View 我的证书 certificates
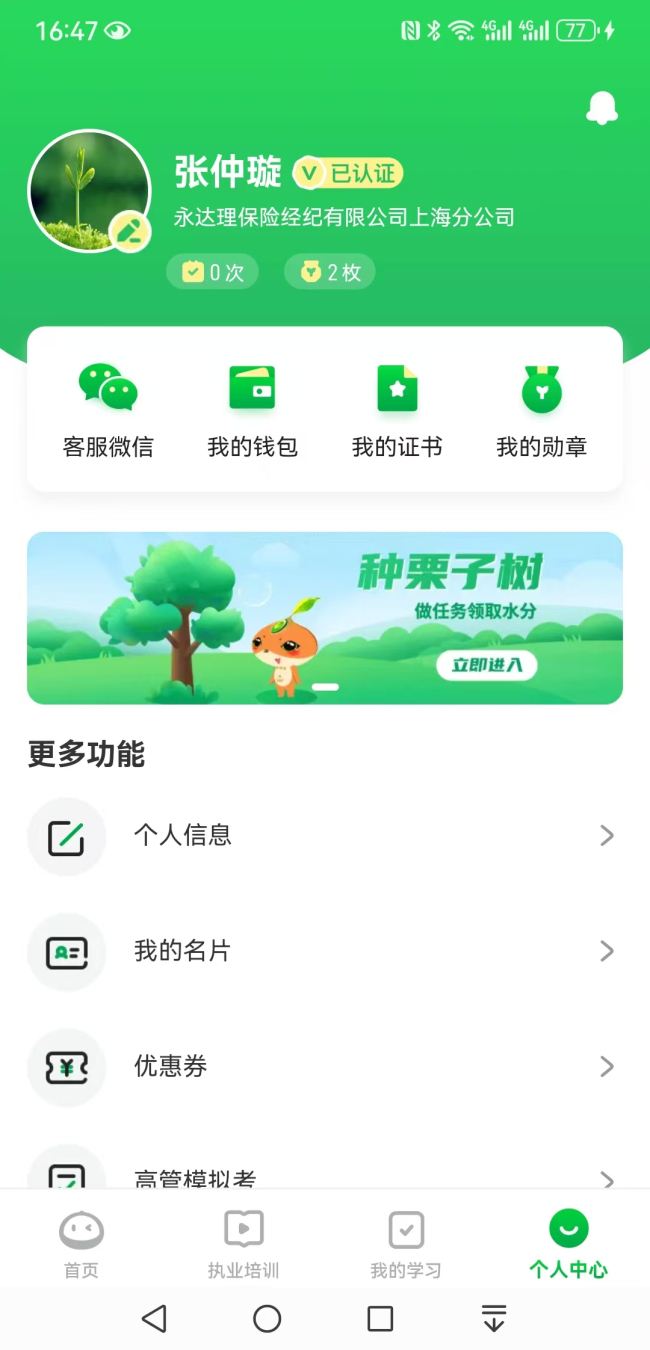Viewport: 650px width, 1350px height. 397,410
